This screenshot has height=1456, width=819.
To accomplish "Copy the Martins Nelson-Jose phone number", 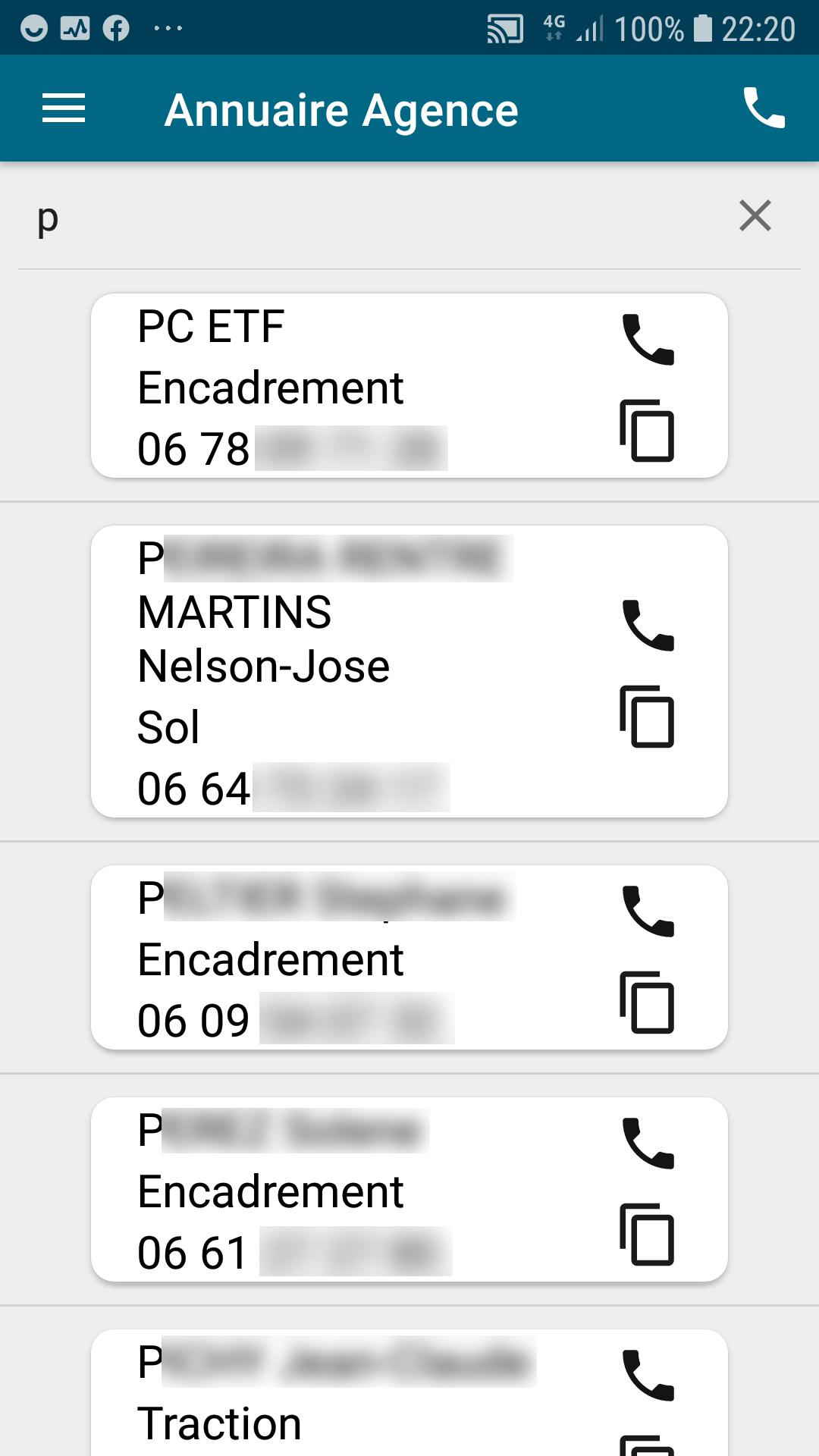I will (x=648, y=717).
